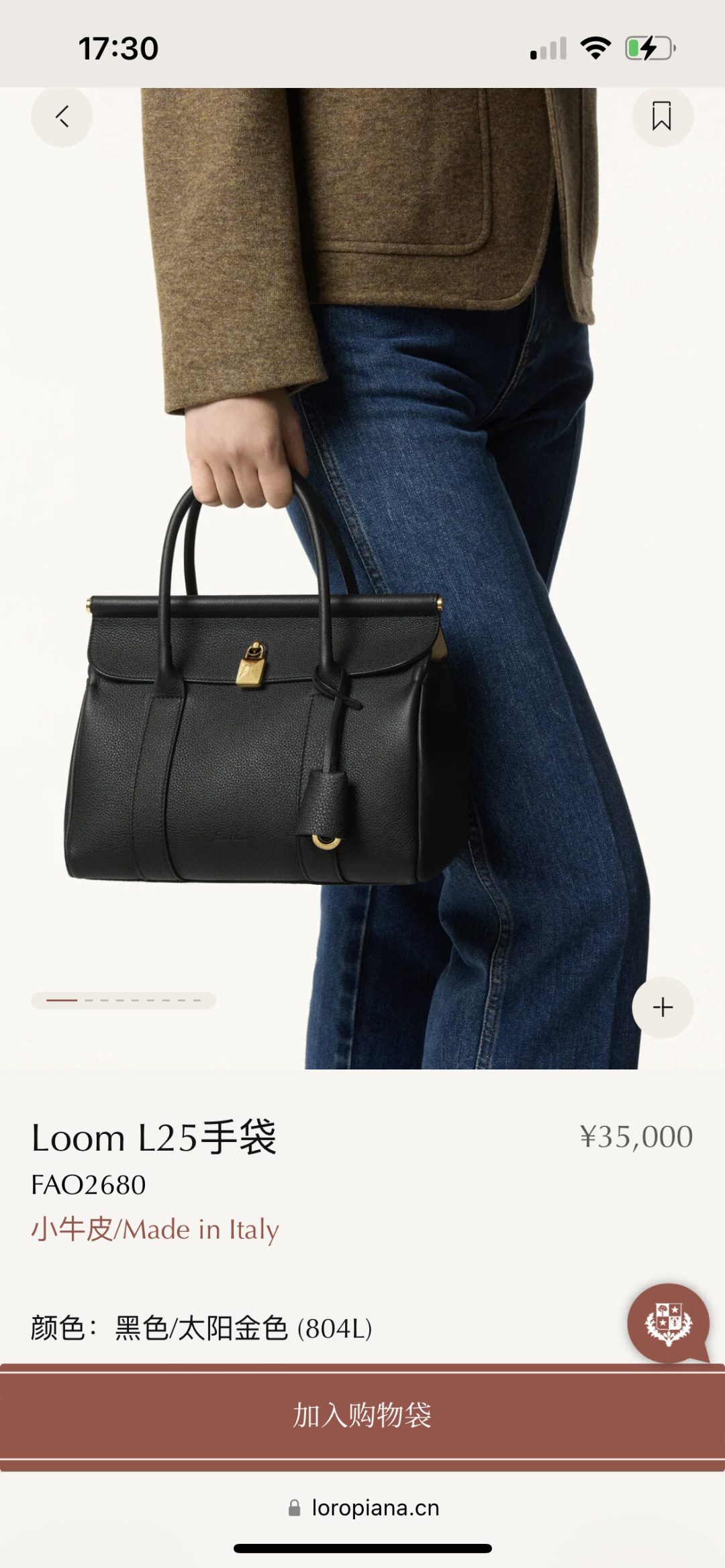
Task: Tap the loropiana.cn address bar
Action: coord(363,1508)
